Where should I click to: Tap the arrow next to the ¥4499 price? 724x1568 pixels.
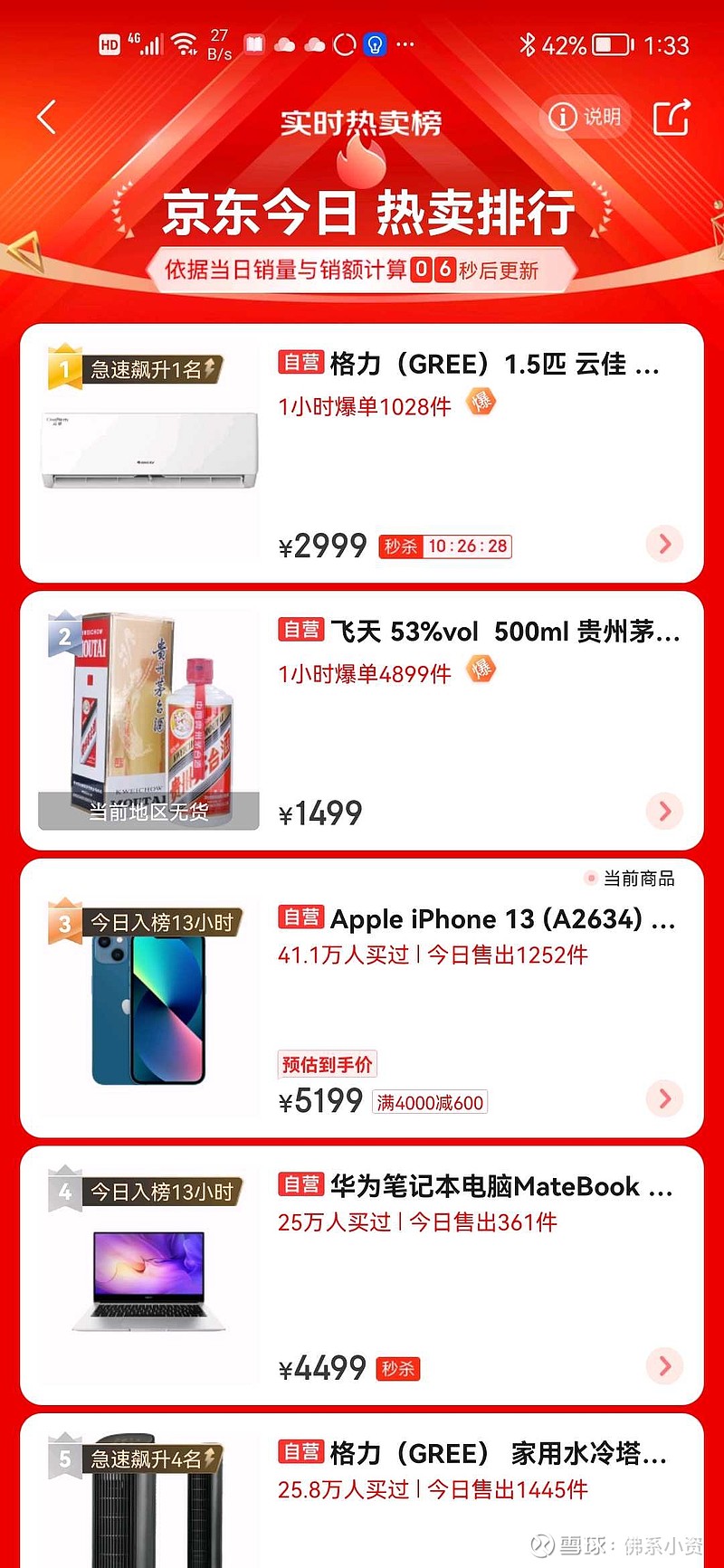[665, 1365]
